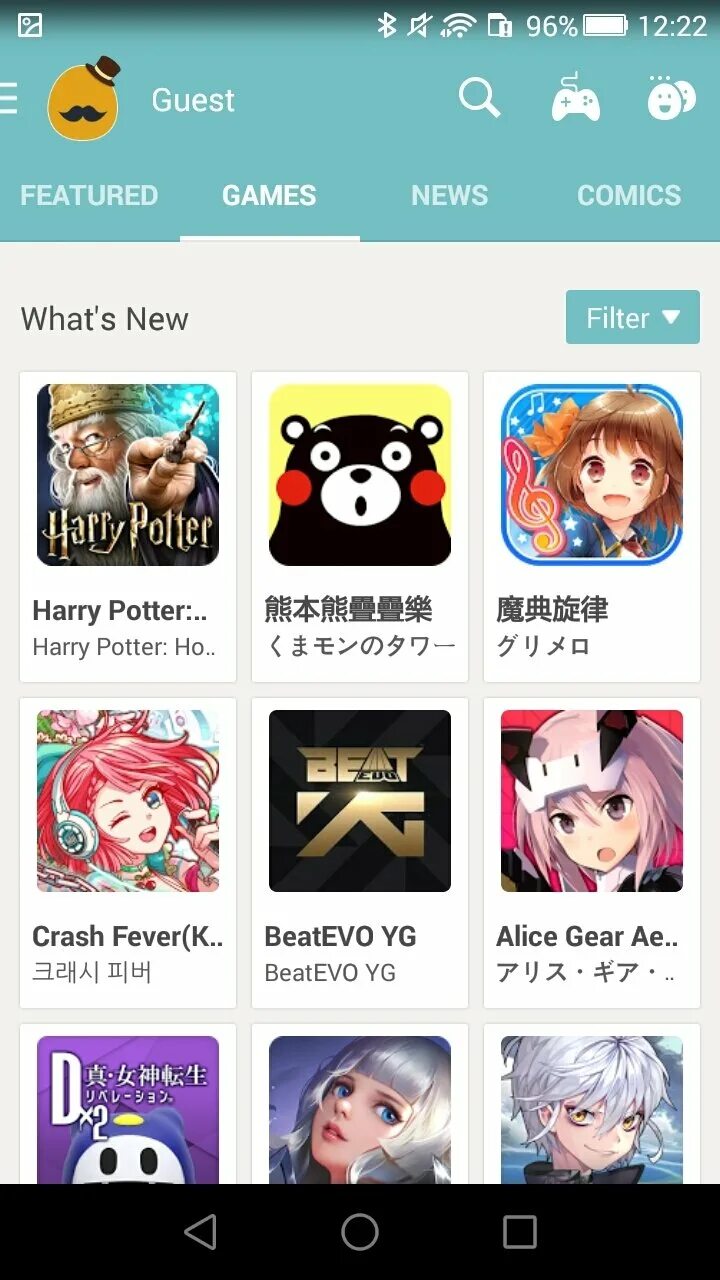Screen dimensions: 720x1280
Task: Open the hamburger drawer menu
Action: click(x=8, y=99)
